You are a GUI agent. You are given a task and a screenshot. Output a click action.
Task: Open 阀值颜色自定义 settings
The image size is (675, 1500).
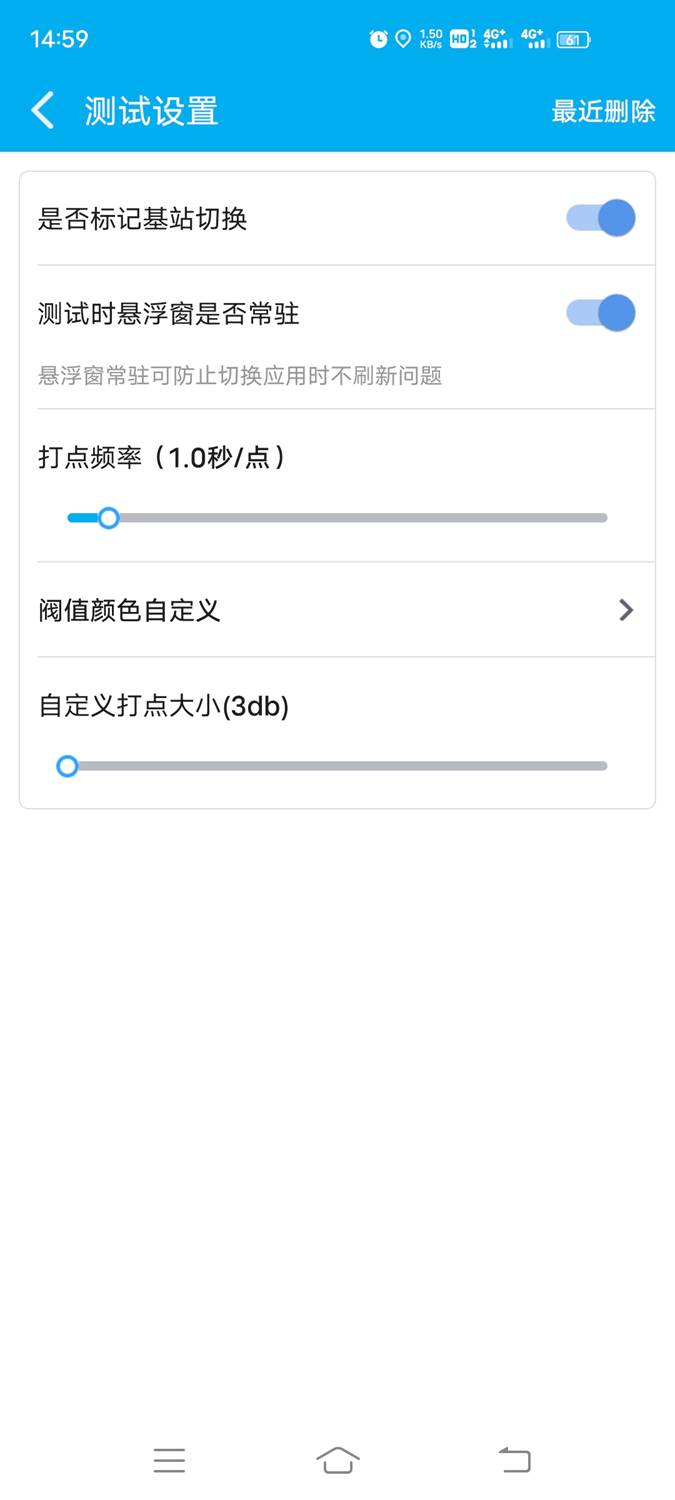click(x=337, y=610)
